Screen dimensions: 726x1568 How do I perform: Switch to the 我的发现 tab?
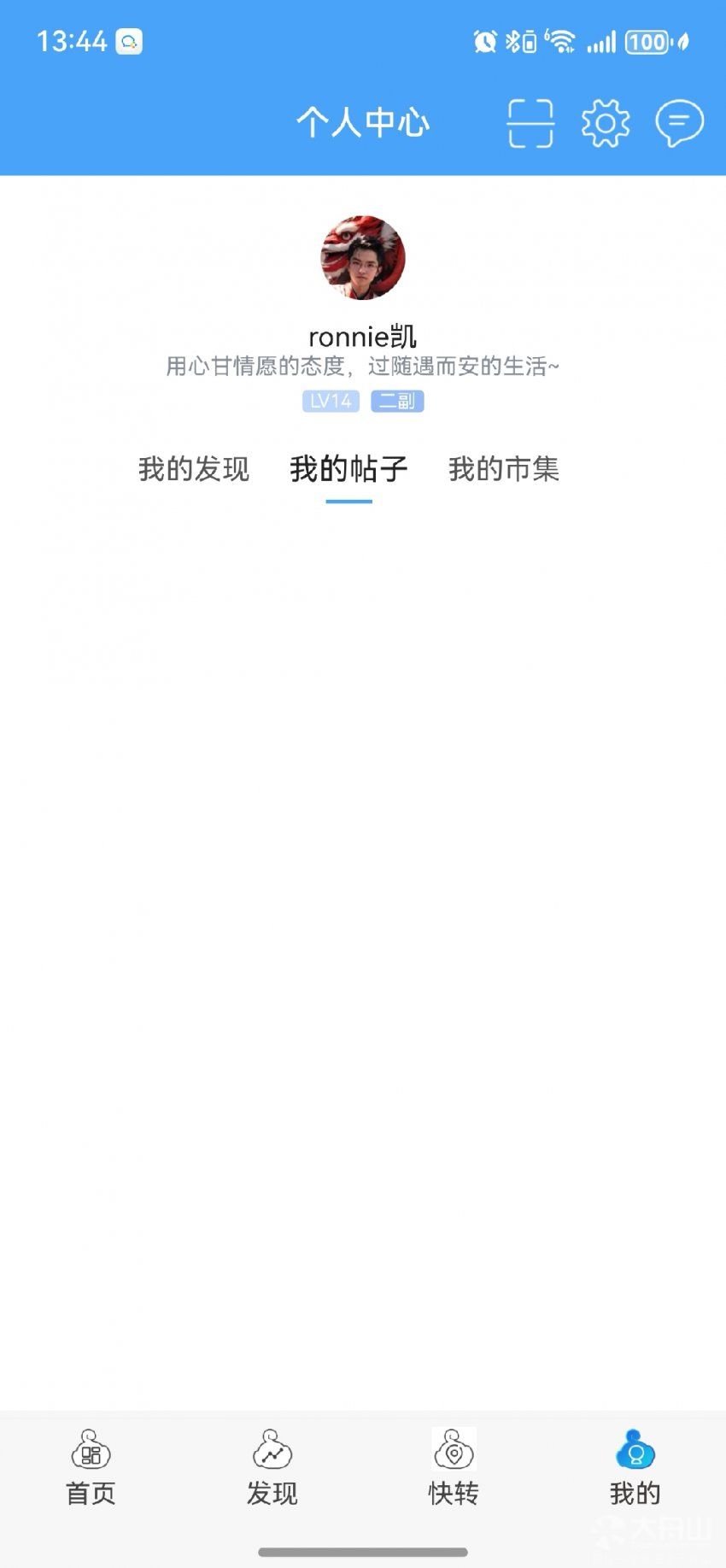194,469
